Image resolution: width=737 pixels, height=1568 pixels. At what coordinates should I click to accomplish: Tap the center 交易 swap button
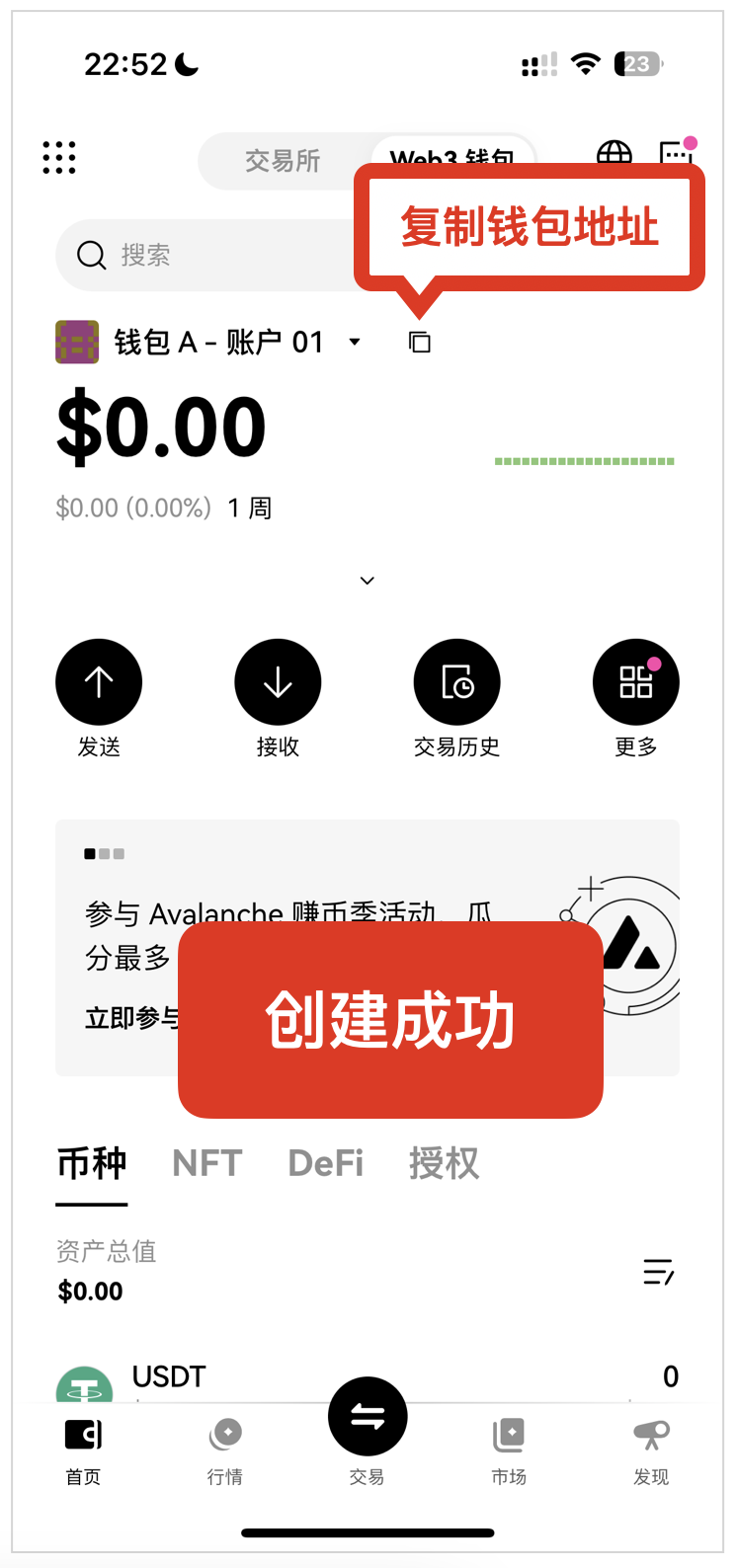coord(368,1418)
